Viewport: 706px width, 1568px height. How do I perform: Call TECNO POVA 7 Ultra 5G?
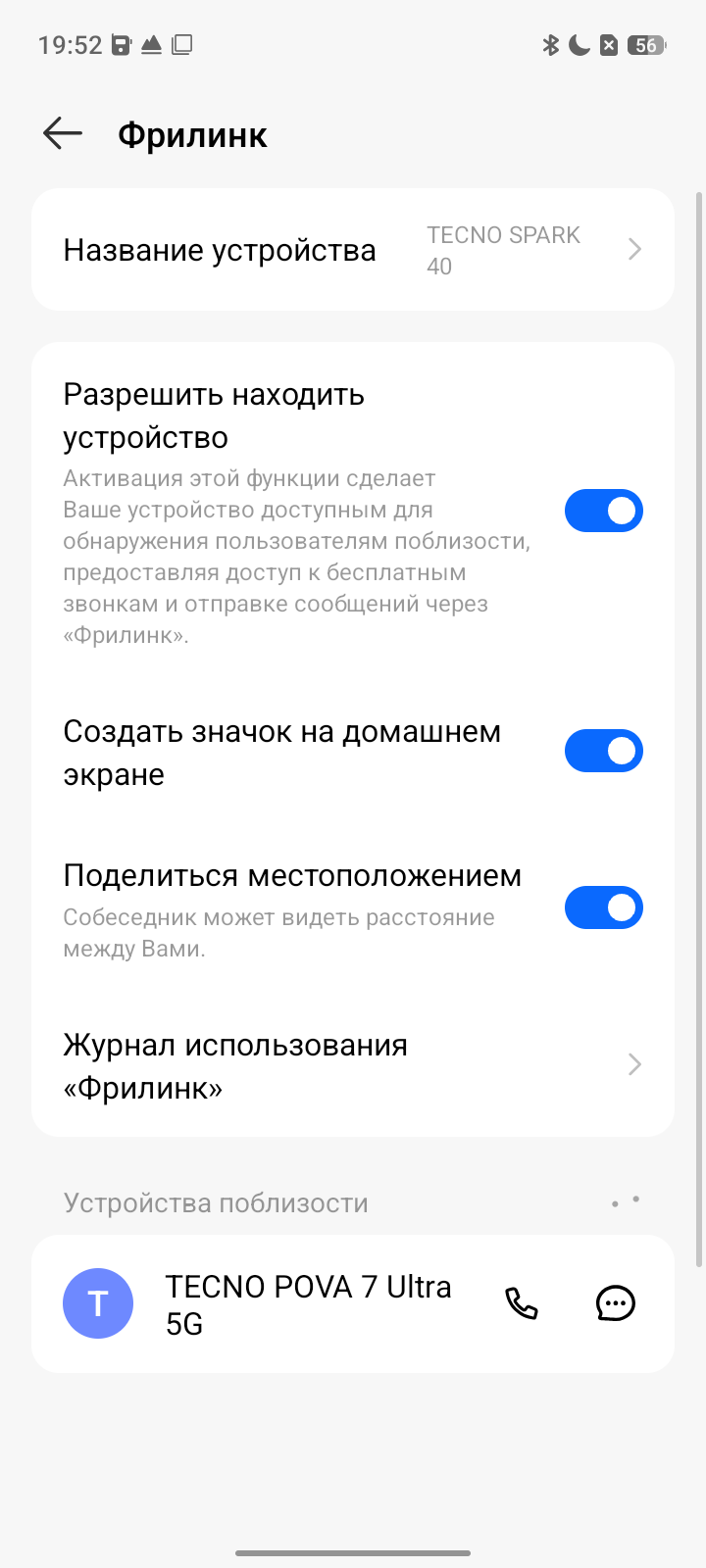522,1303
